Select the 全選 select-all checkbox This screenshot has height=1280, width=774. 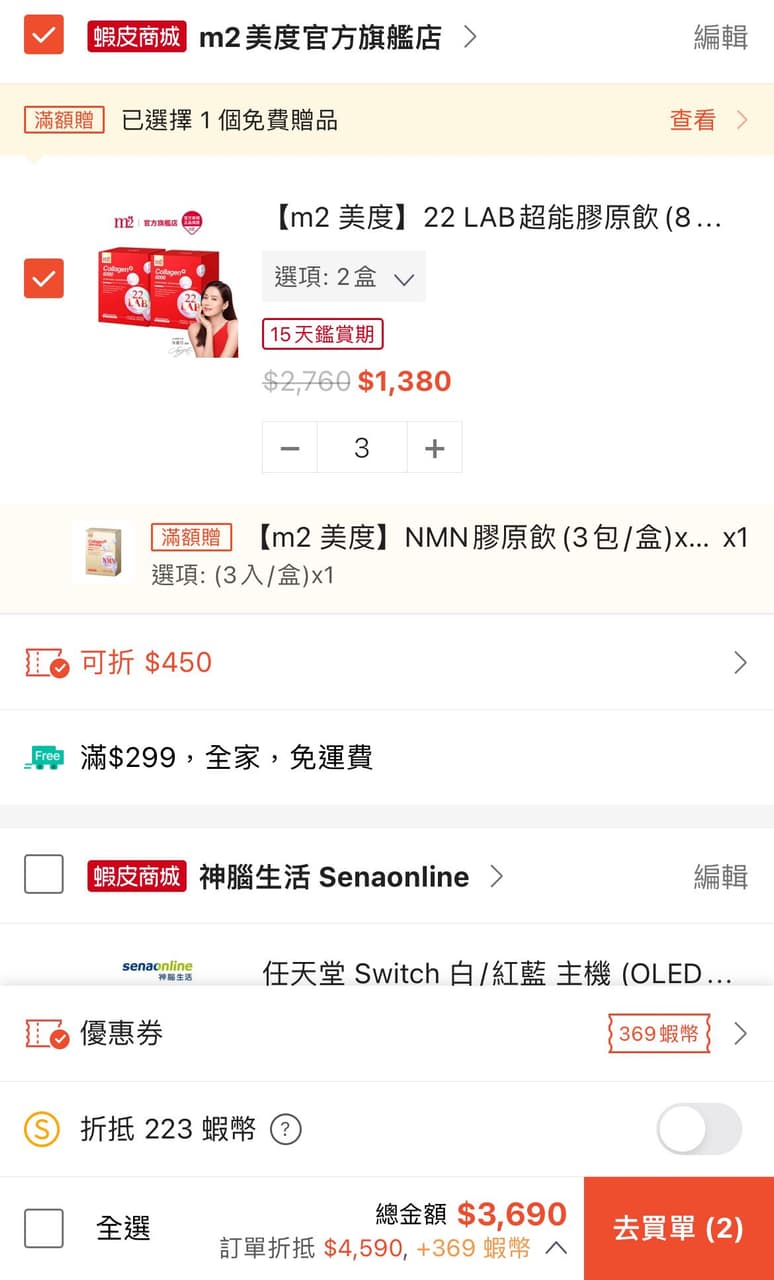coord(43,1229)
